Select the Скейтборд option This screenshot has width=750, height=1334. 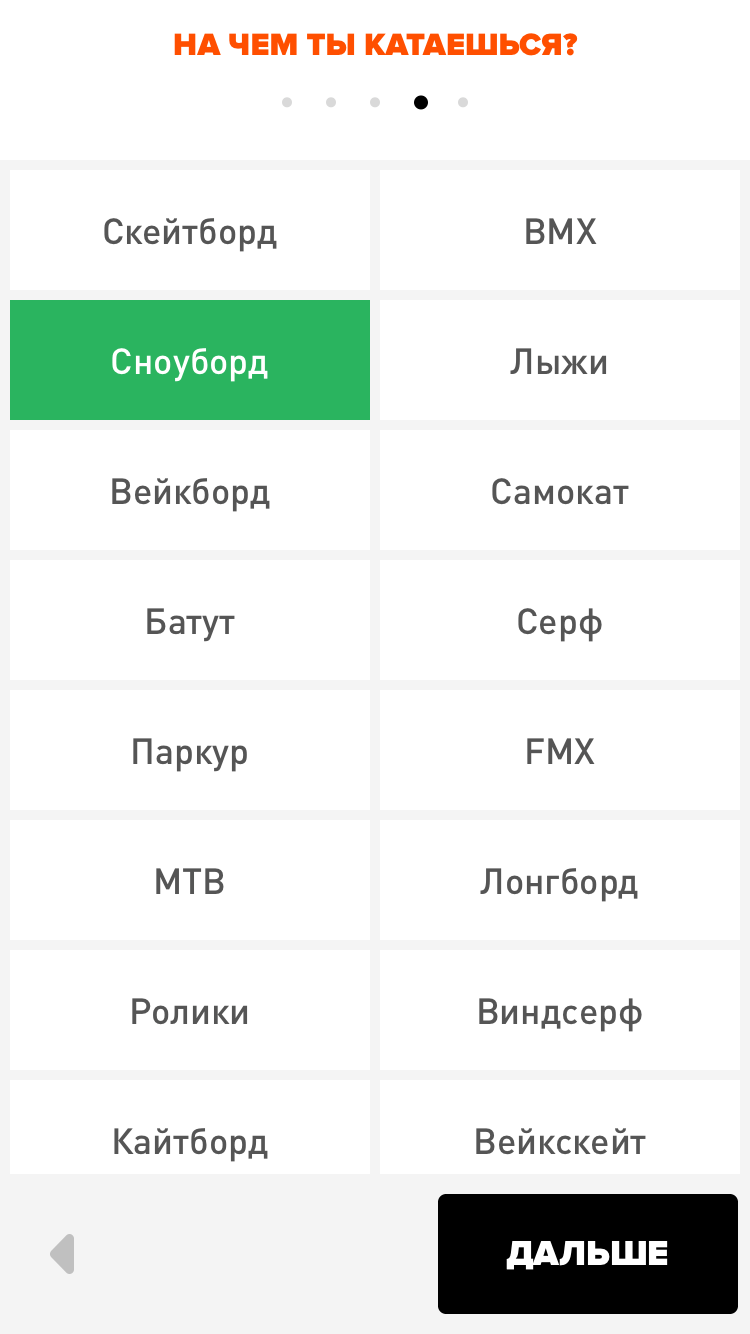coord(190,231)
